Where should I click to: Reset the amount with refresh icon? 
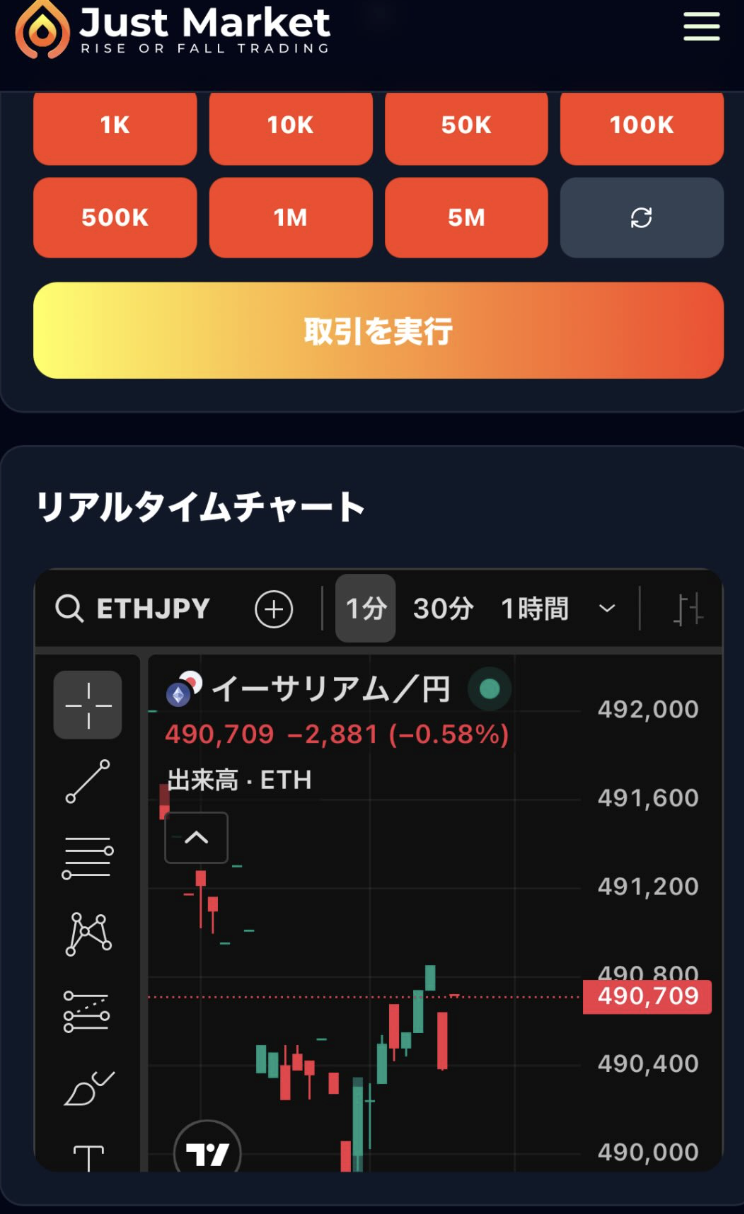[x=641, y=217]
